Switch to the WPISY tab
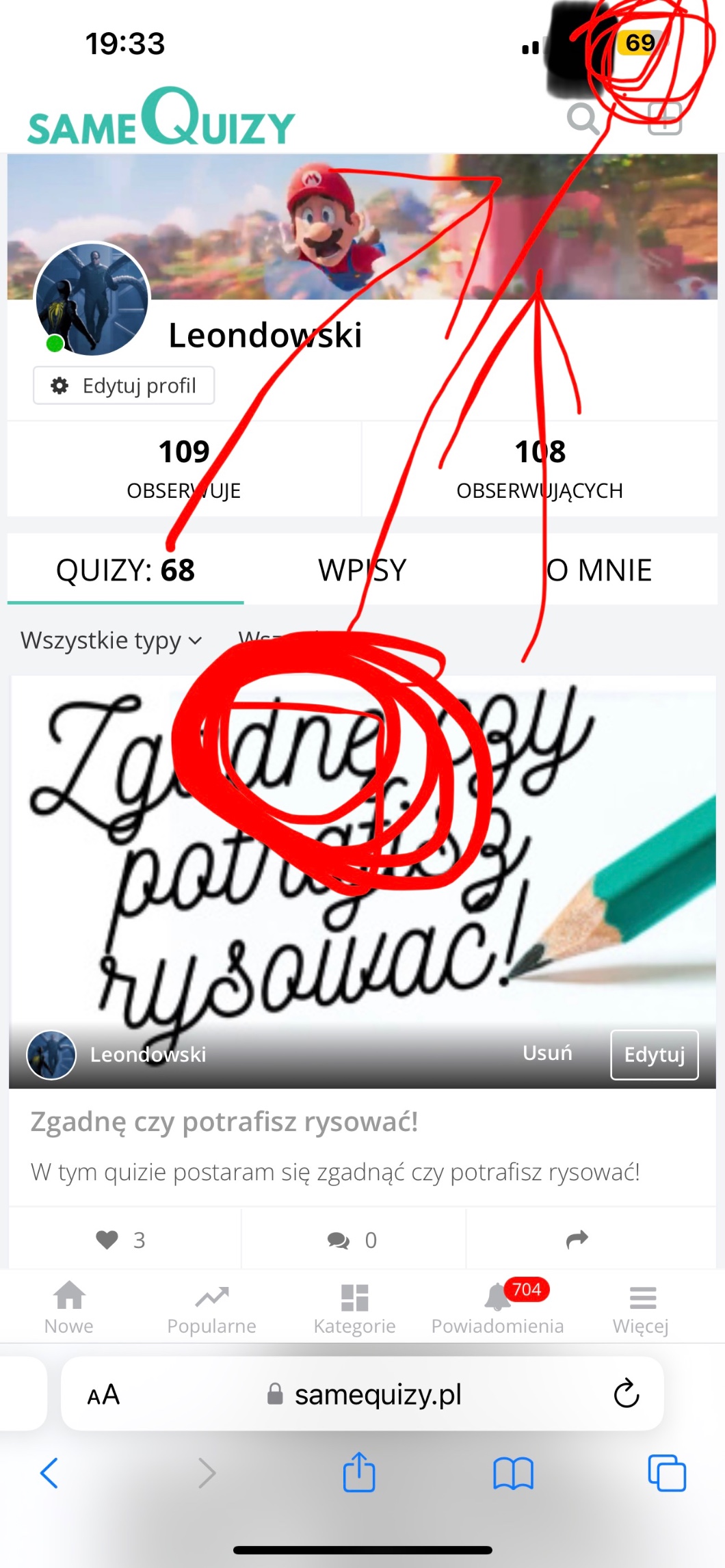 [362, 570]
